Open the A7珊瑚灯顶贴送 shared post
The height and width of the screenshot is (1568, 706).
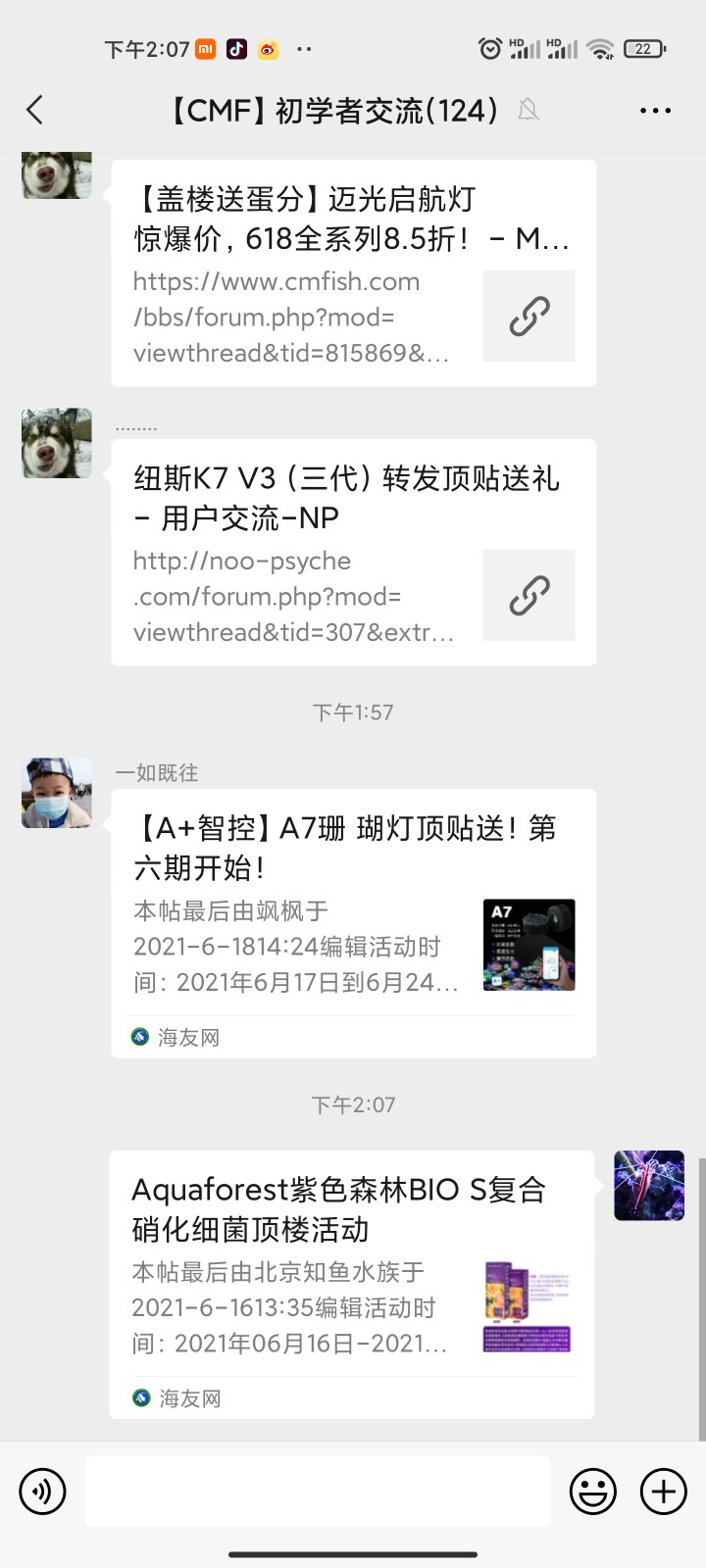tap(353, 921)
